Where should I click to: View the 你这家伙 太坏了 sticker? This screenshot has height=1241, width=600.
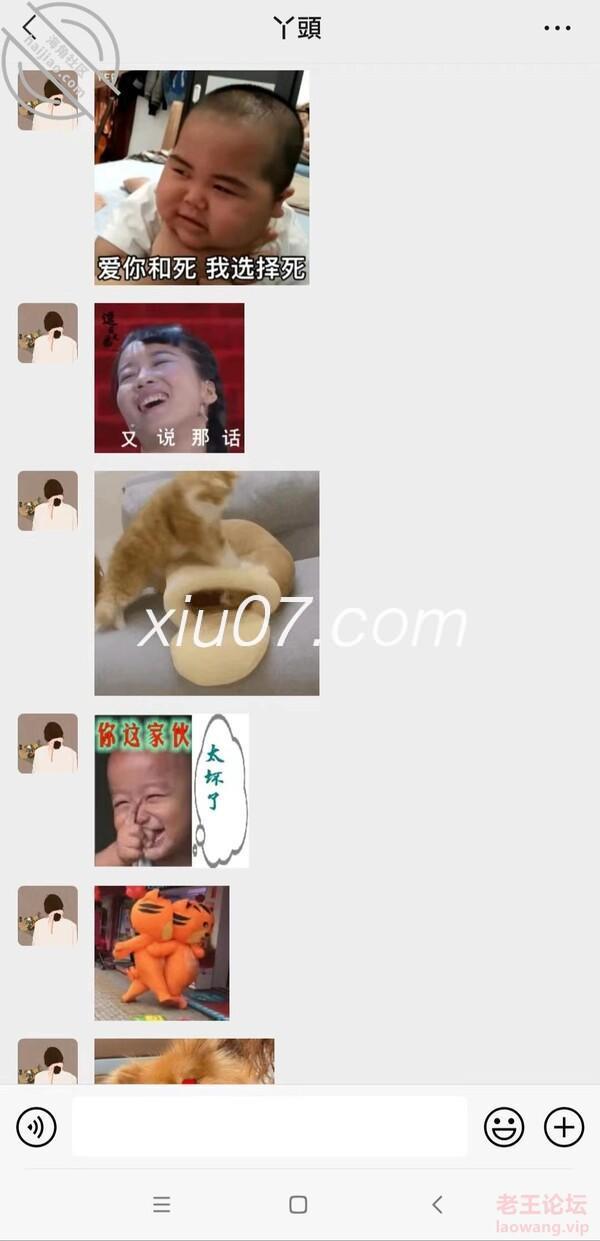click(x=170, y=790)
